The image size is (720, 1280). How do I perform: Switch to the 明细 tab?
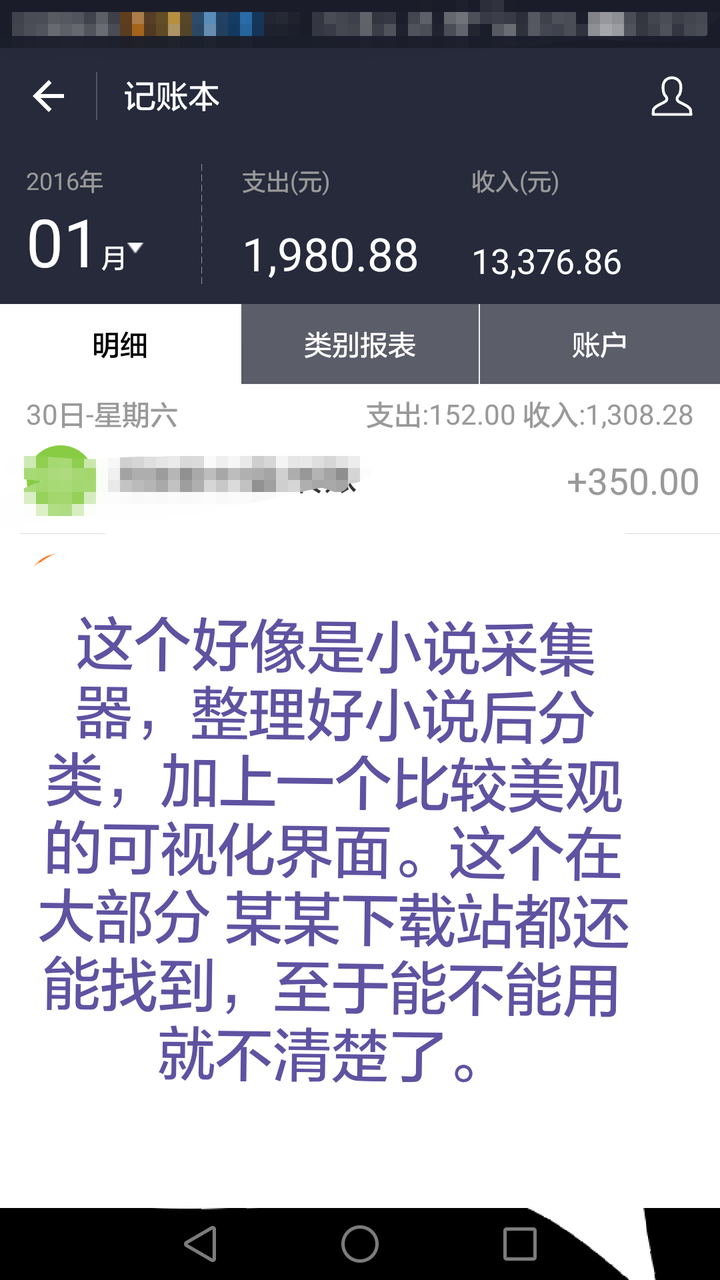click(x=120, y=345)
